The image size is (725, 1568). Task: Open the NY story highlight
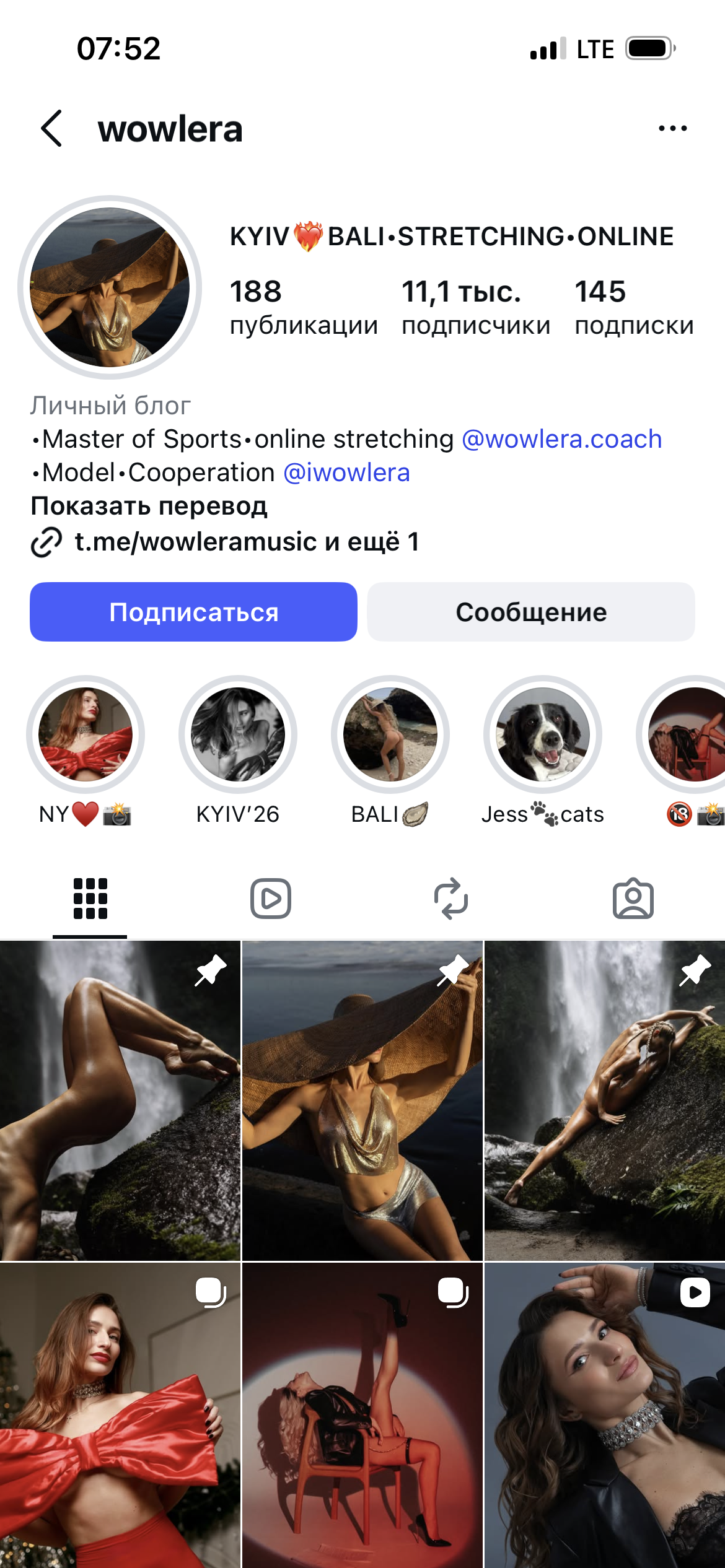pyautogui.click(x=86, y=734)
